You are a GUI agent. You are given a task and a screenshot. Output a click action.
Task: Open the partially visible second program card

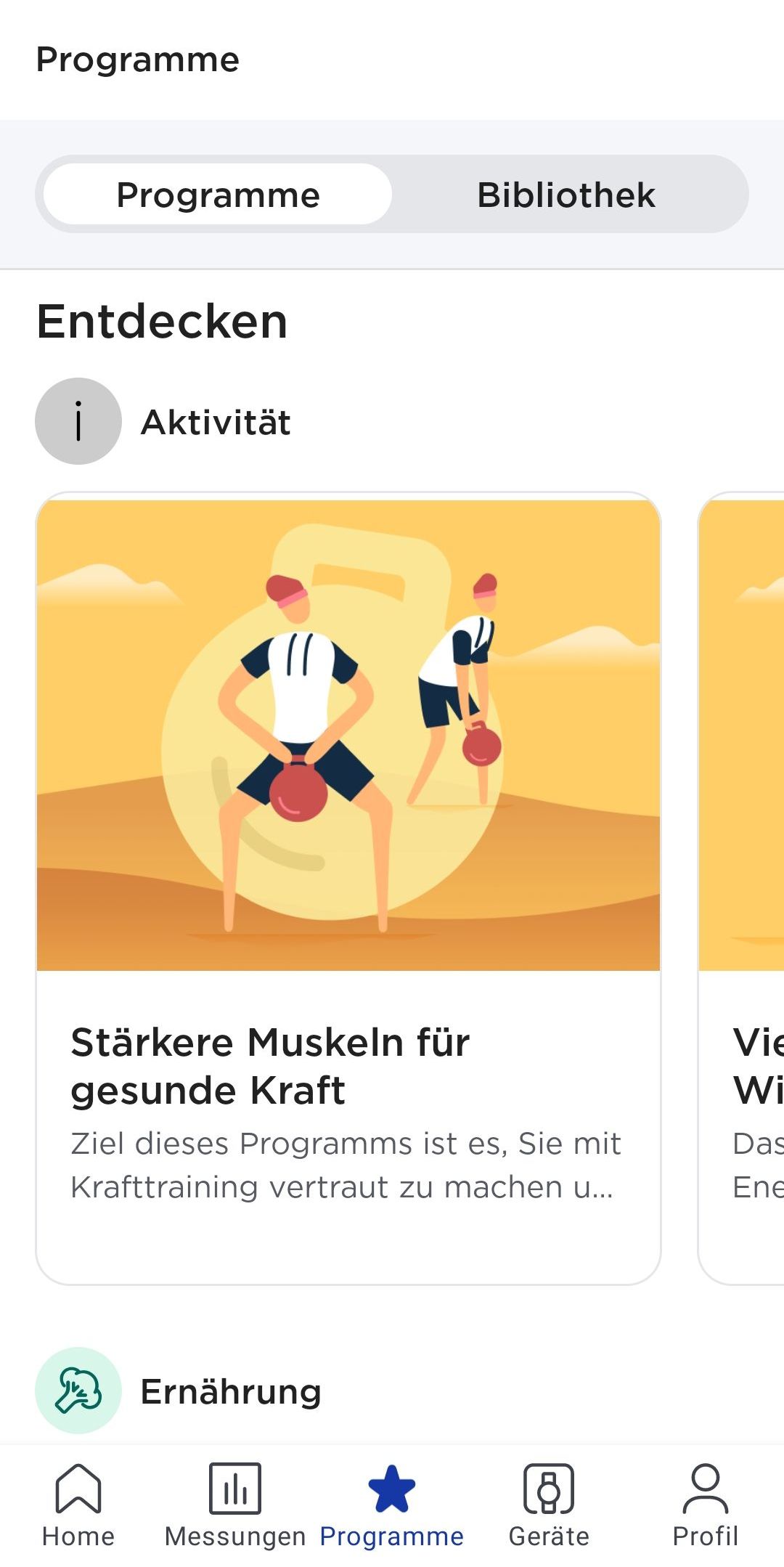click(741, 888)
